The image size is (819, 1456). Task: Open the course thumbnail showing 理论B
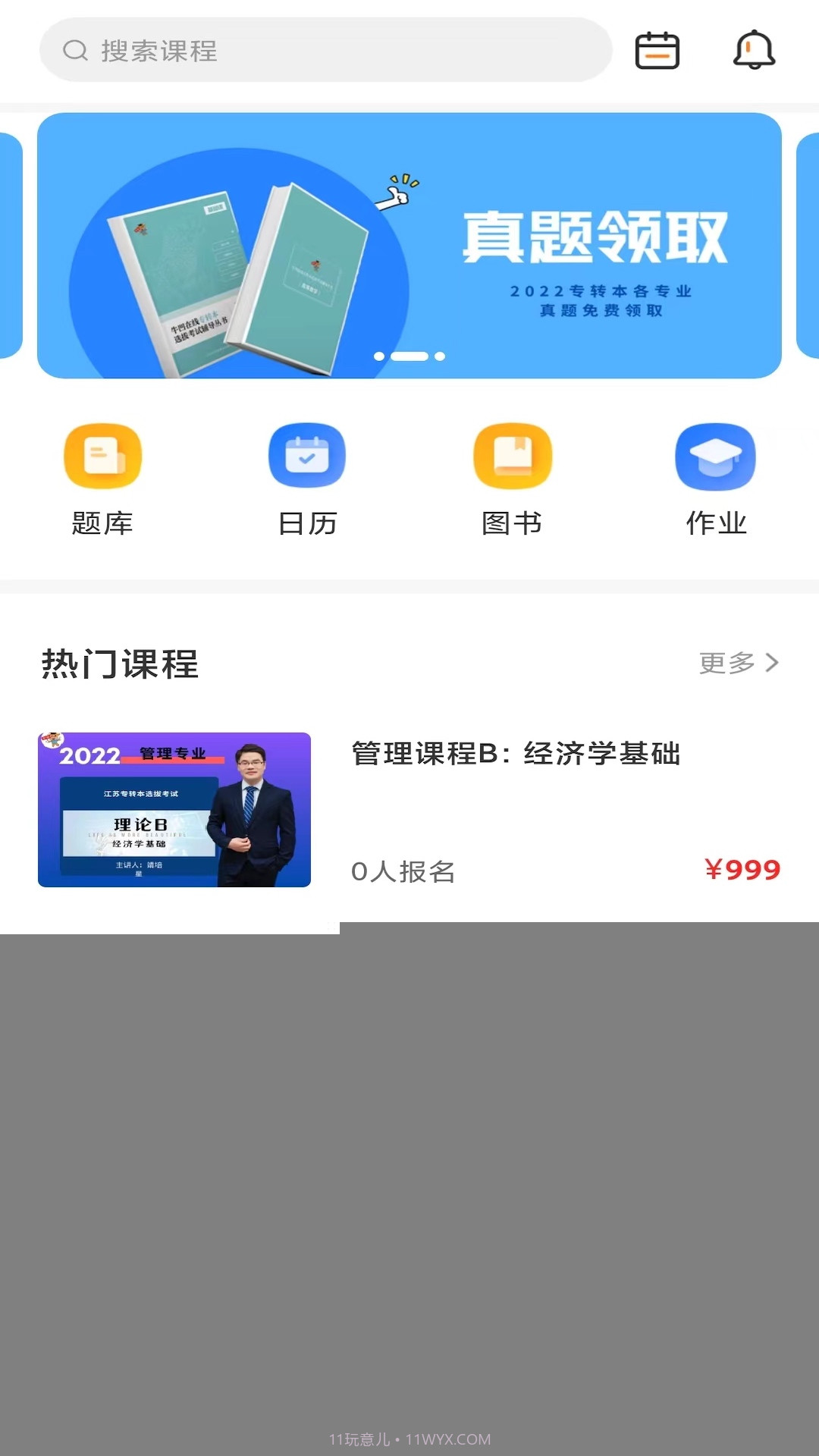tap(173, 810)
